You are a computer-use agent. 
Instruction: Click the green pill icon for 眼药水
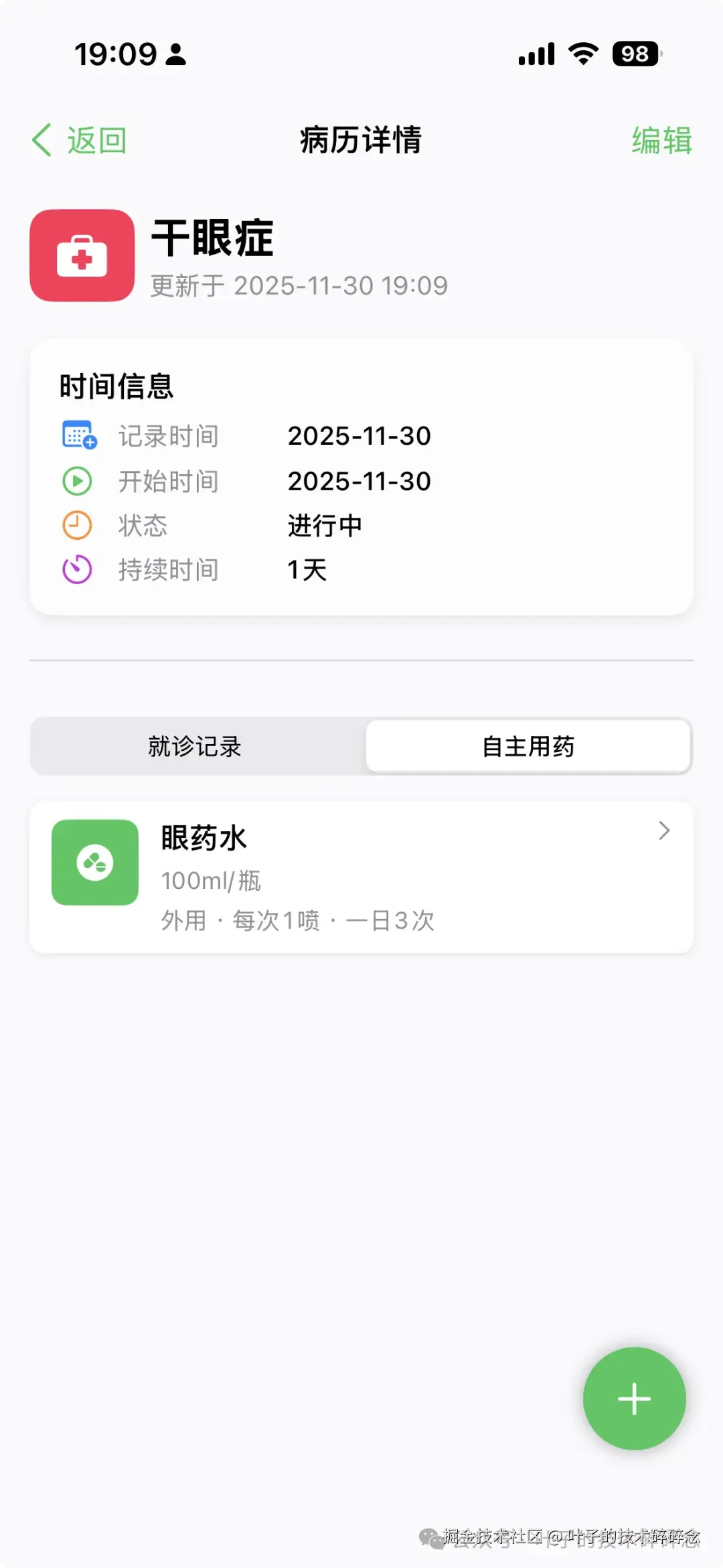click(x=94, y=863)
